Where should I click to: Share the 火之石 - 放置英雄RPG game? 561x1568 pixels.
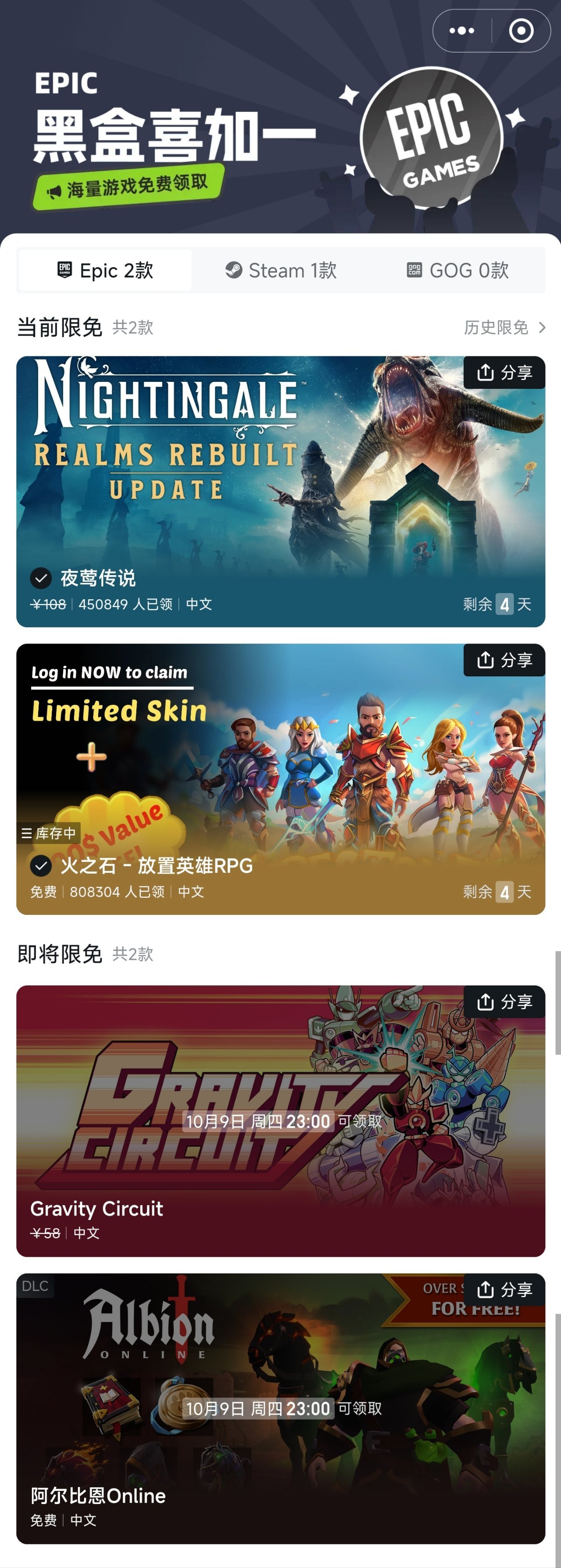504,660
